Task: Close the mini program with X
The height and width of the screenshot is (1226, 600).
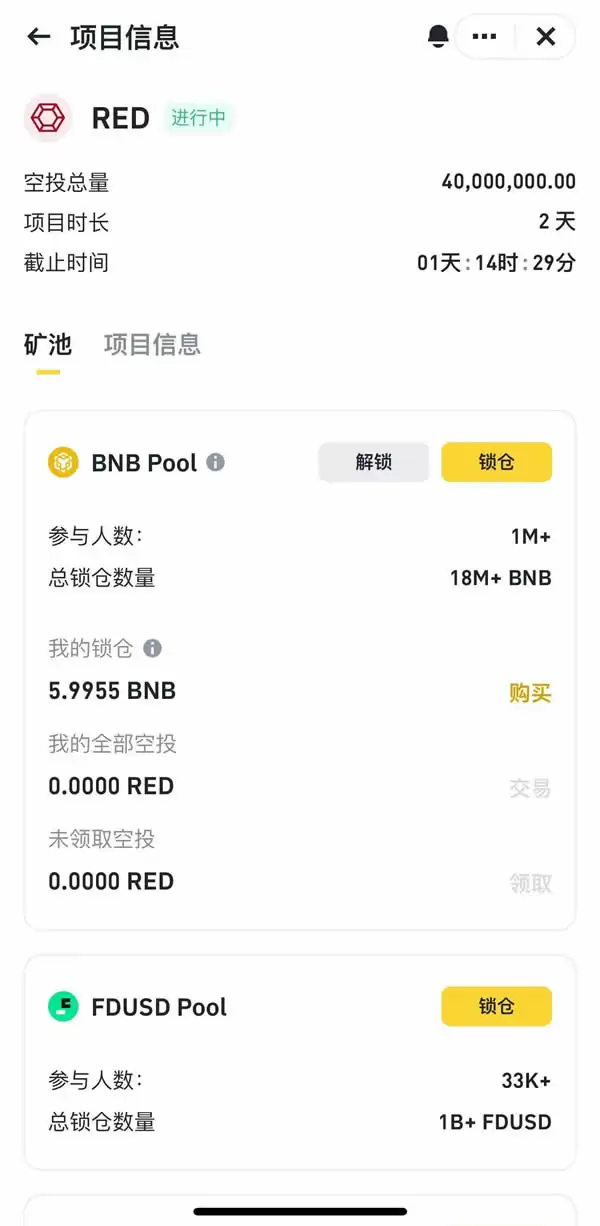Action: click(546, 37)
